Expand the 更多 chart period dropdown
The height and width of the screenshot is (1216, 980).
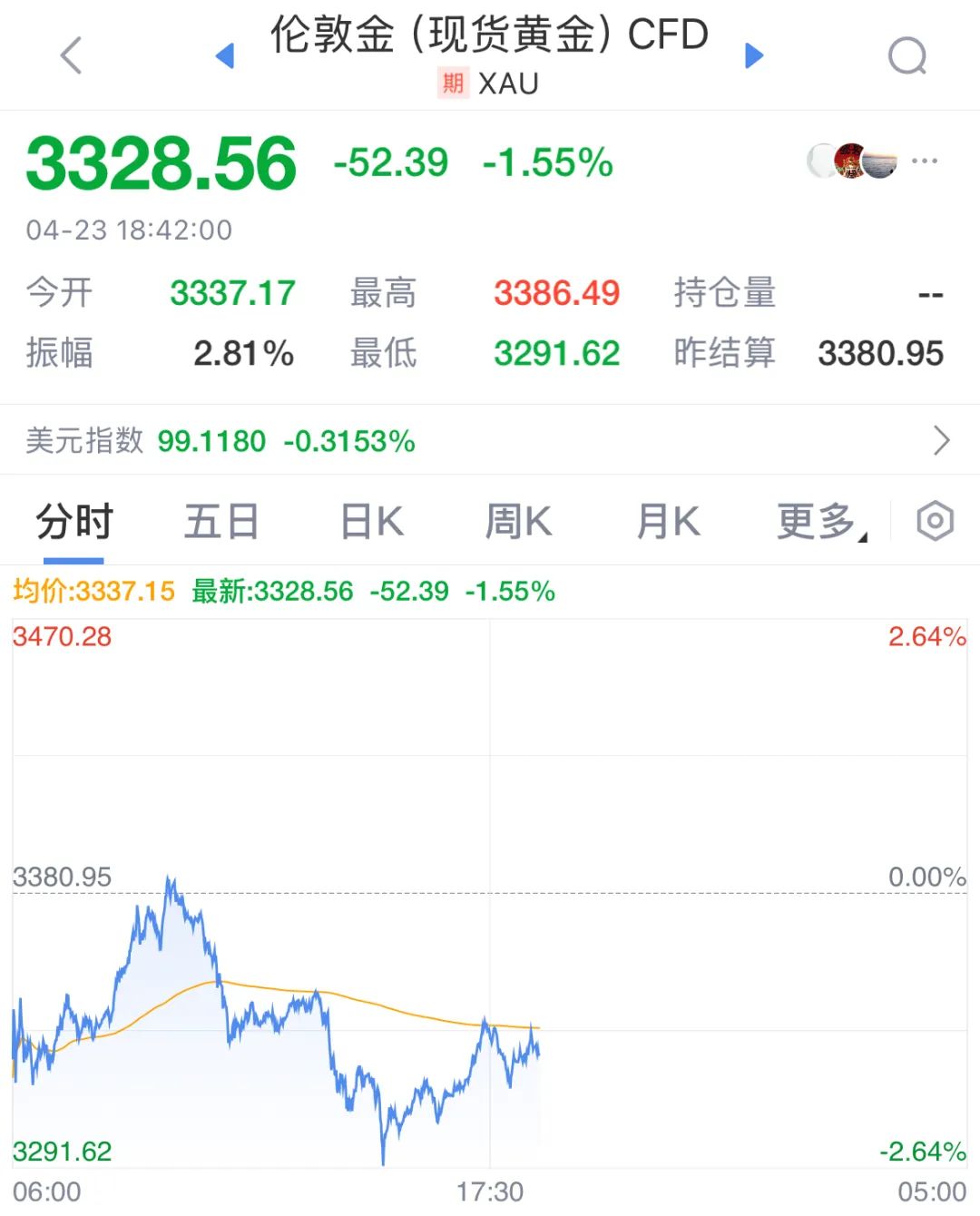[820, 523]
